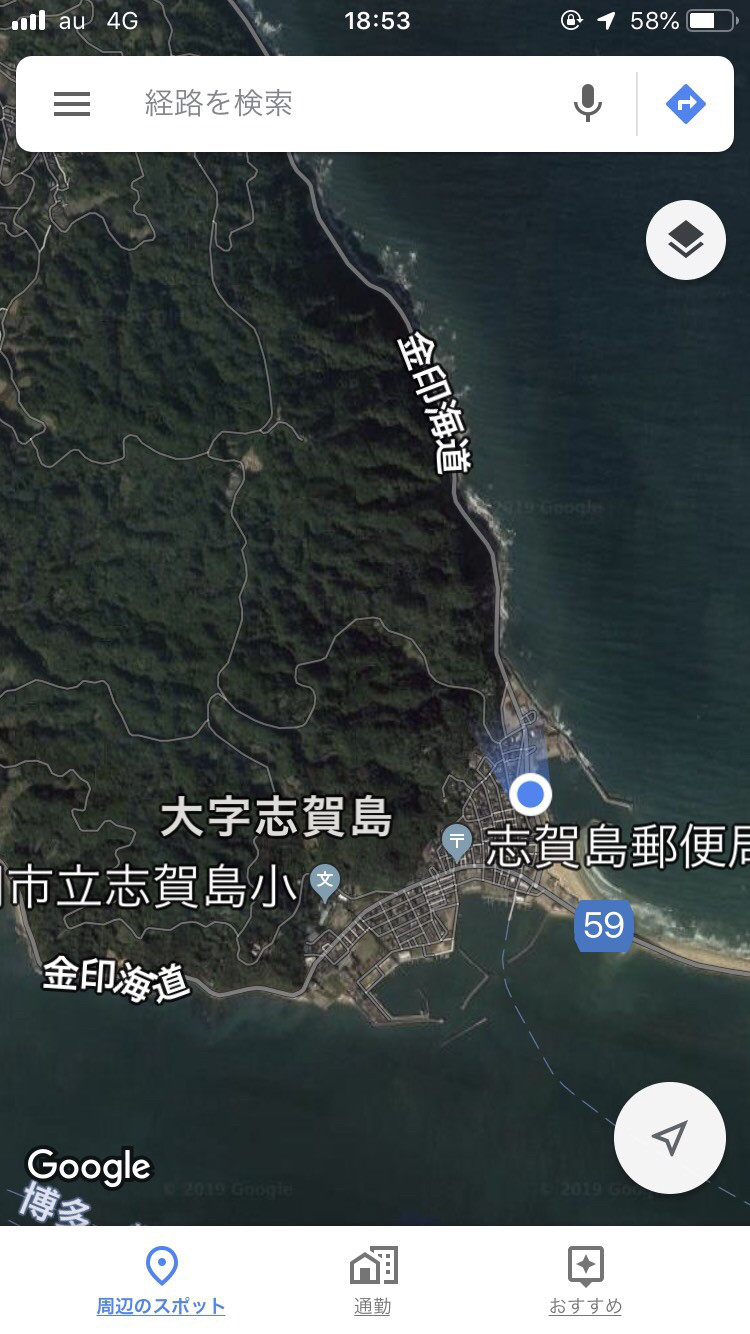Center map on my location
Viewport: 750px width, 1334px height.
point(669,1137)
